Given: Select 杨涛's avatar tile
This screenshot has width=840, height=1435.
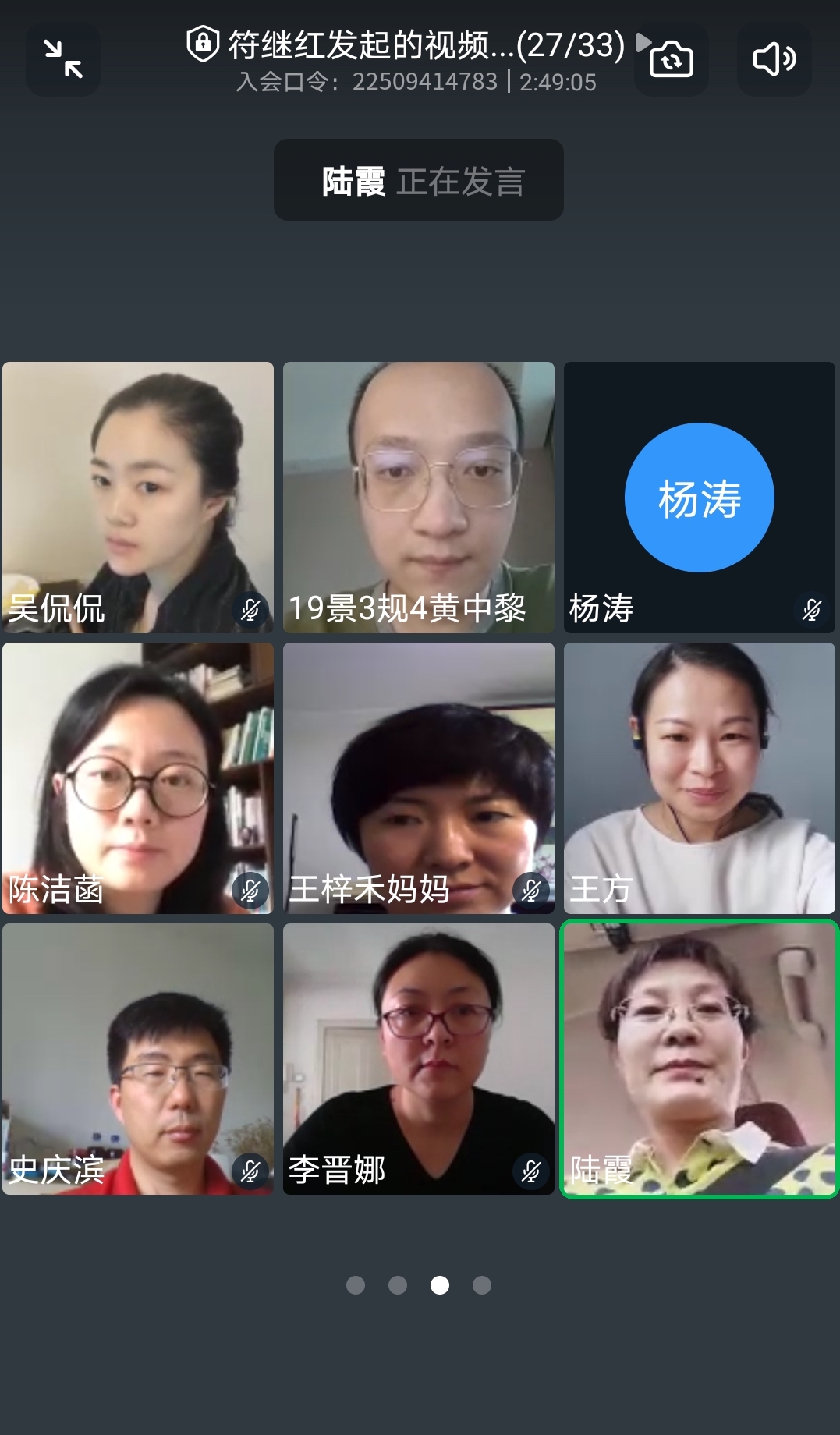Looking at the screenshot, I should point(699,497).
